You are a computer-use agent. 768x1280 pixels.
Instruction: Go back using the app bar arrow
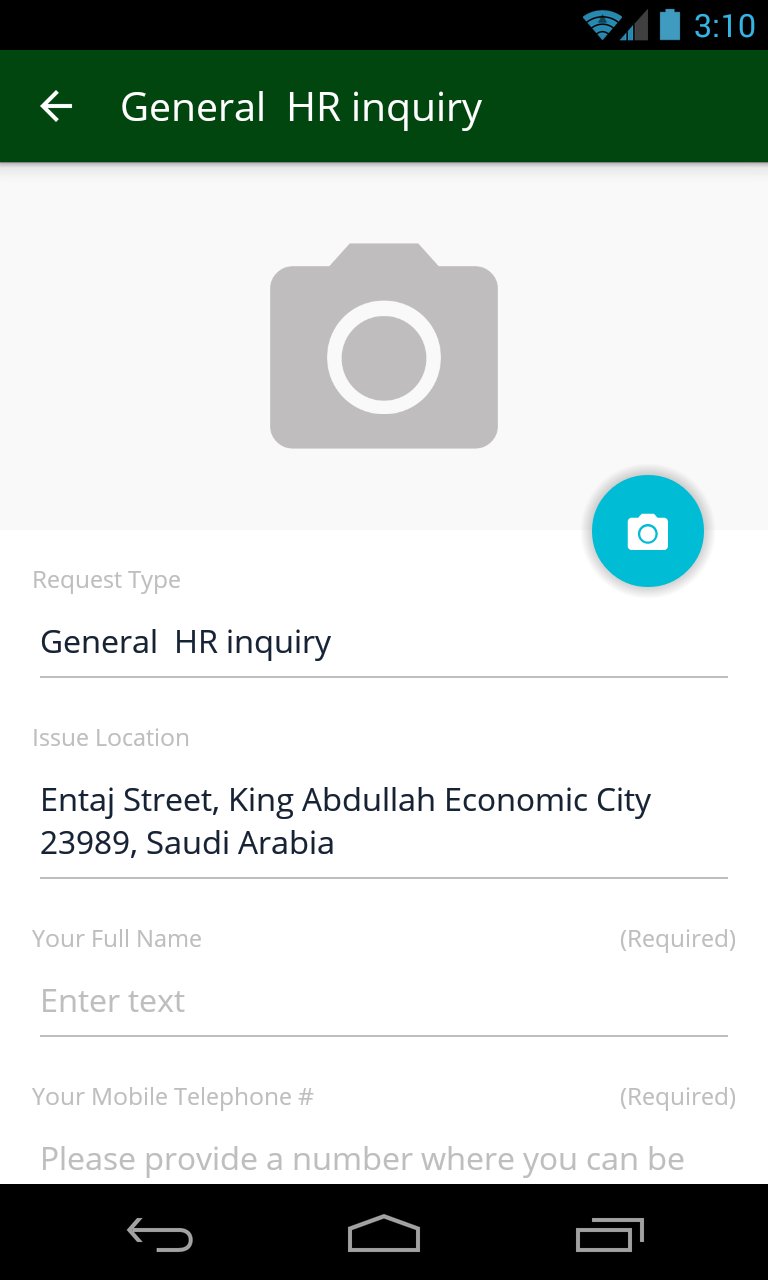click(x=56, y=106)
